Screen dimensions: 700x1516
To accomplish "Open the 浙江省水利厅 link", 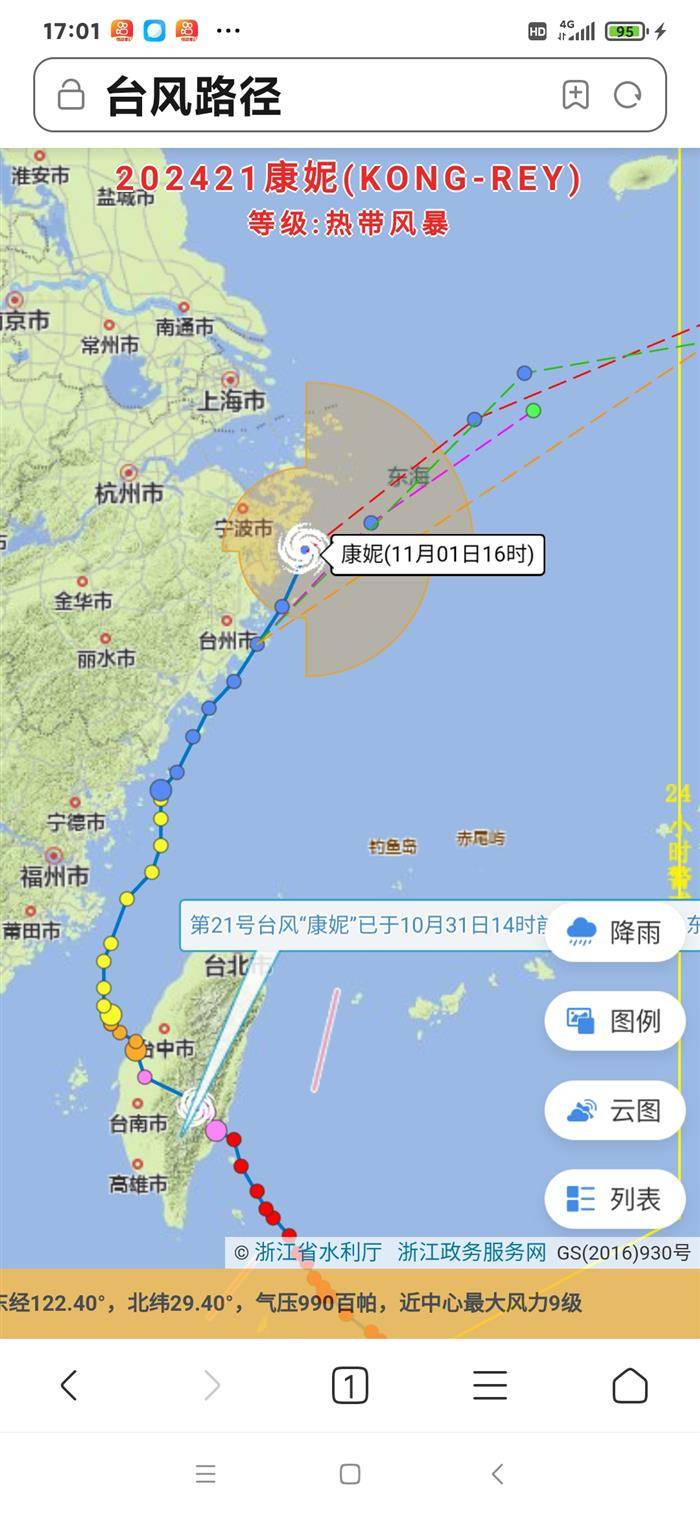I will 318,1252.
